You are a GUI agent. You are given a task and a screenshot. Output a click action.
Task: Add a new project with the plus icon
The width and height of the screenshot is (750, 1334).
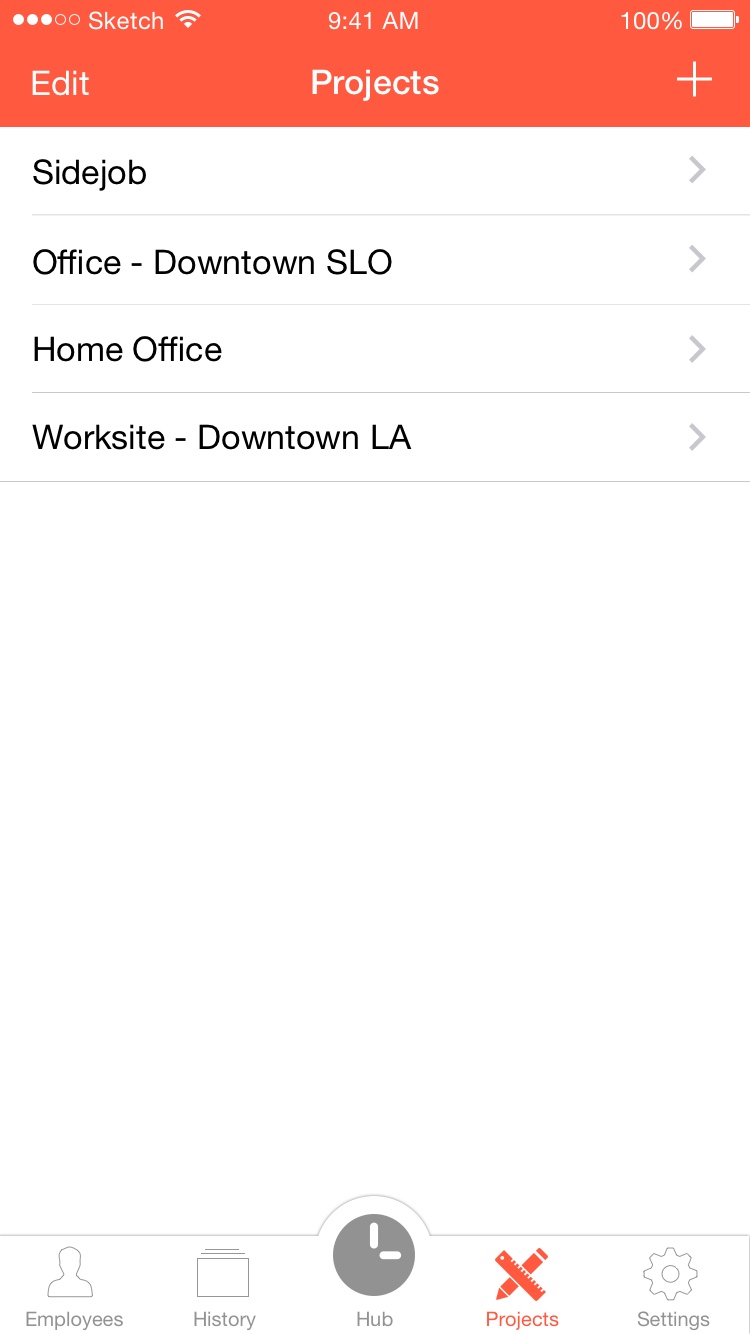(x=694, y=81)
